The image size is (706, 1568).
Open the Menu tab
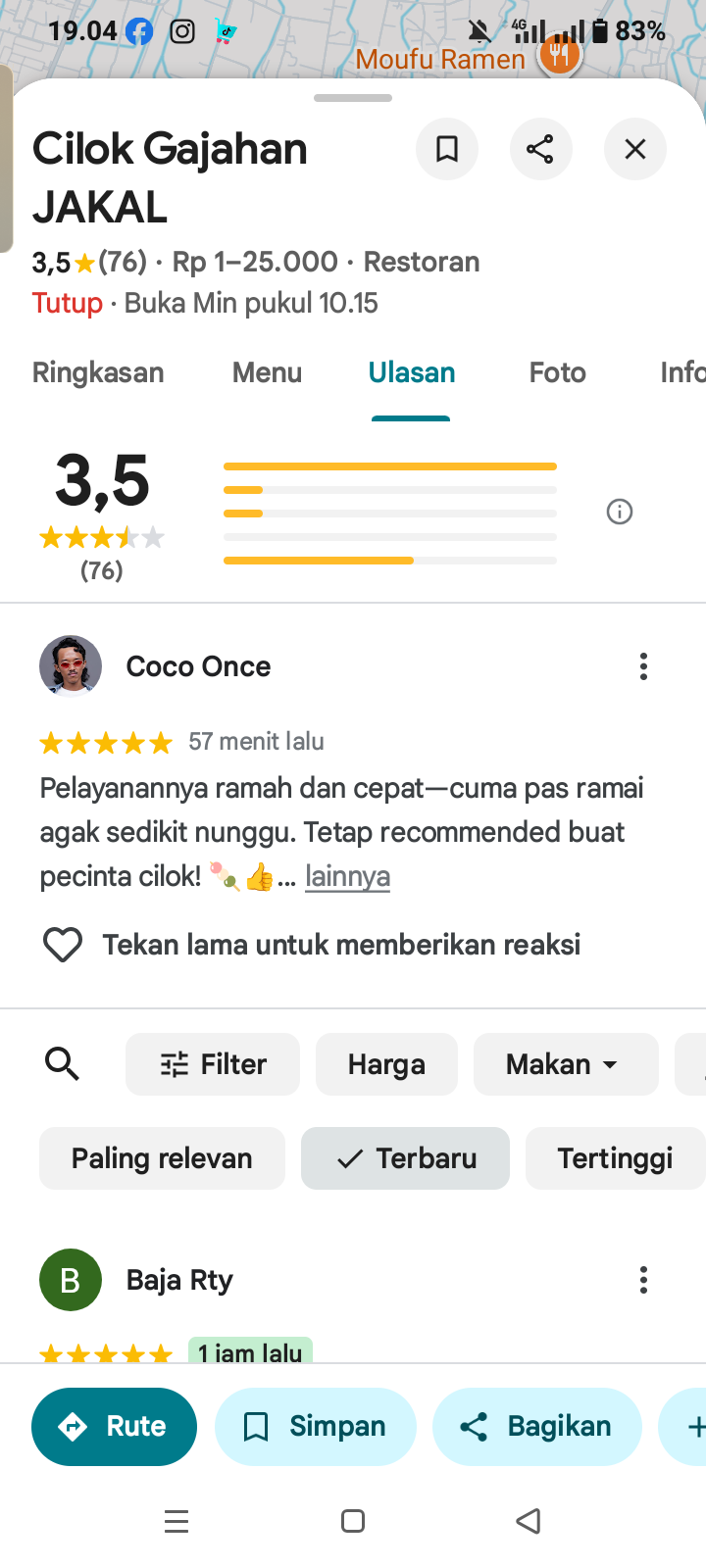pyautogui.click(x=267, y=372)
